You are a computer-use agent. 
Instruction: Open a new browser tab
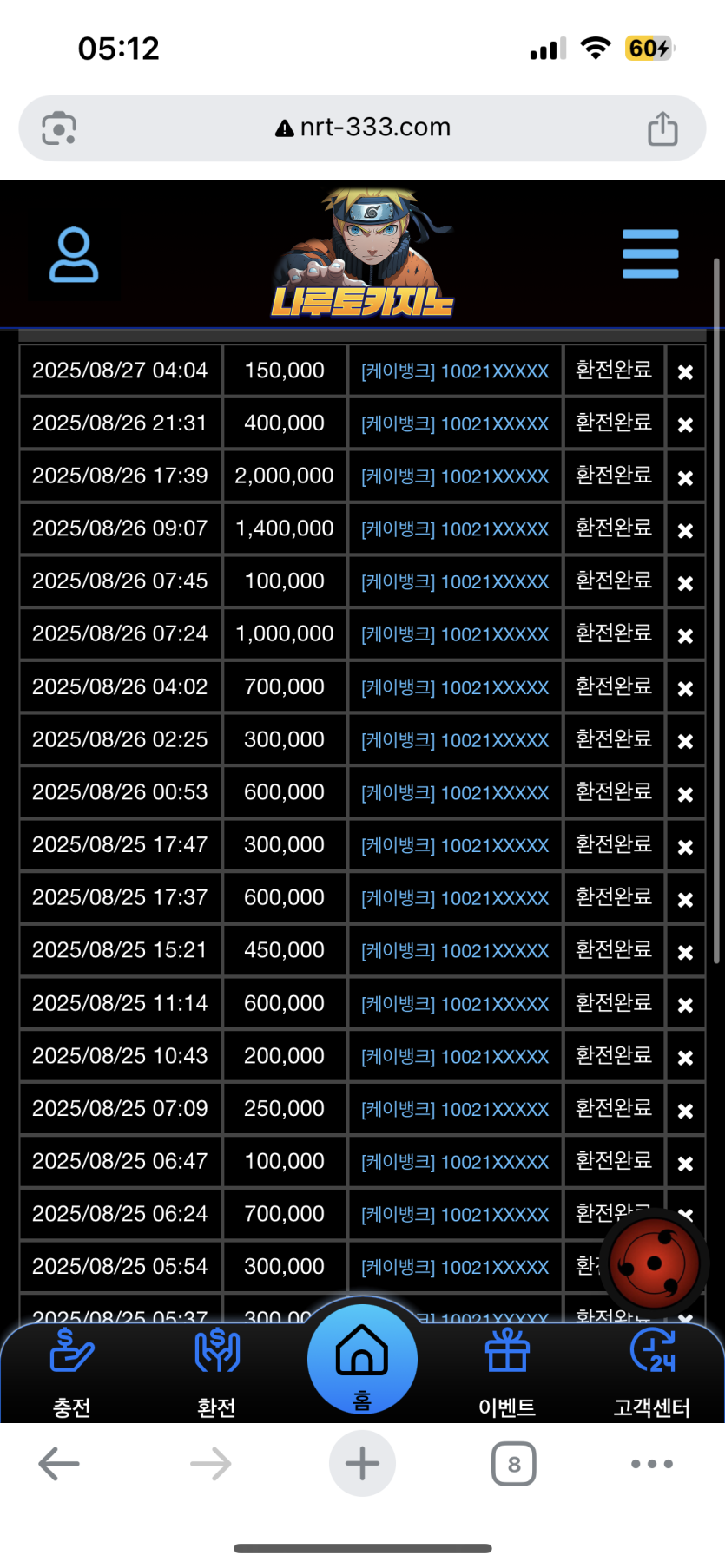click(x=362, y=1464)
